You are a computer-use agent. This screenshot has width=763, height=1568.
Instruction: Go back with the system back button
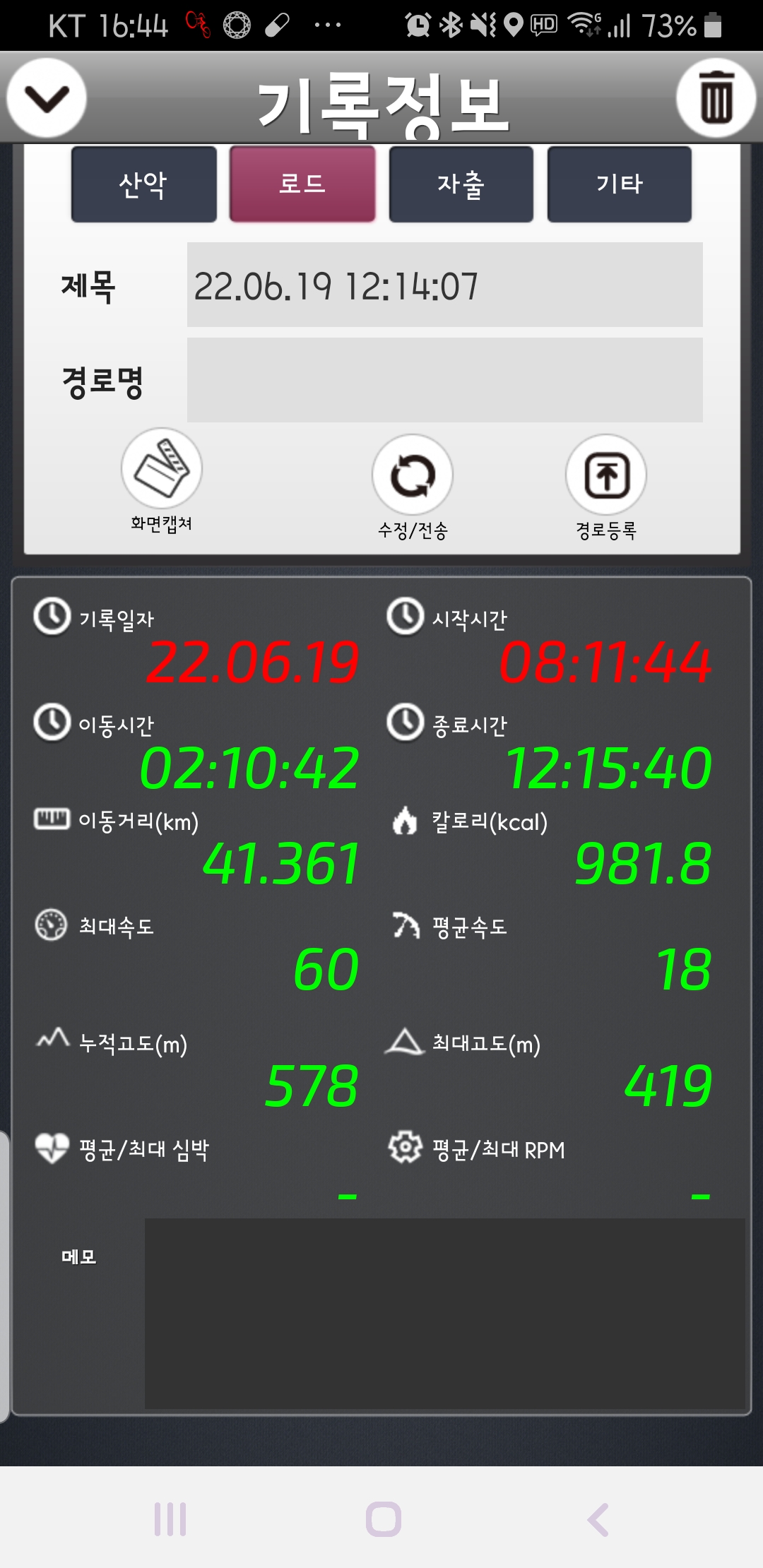coord(598,1519)
